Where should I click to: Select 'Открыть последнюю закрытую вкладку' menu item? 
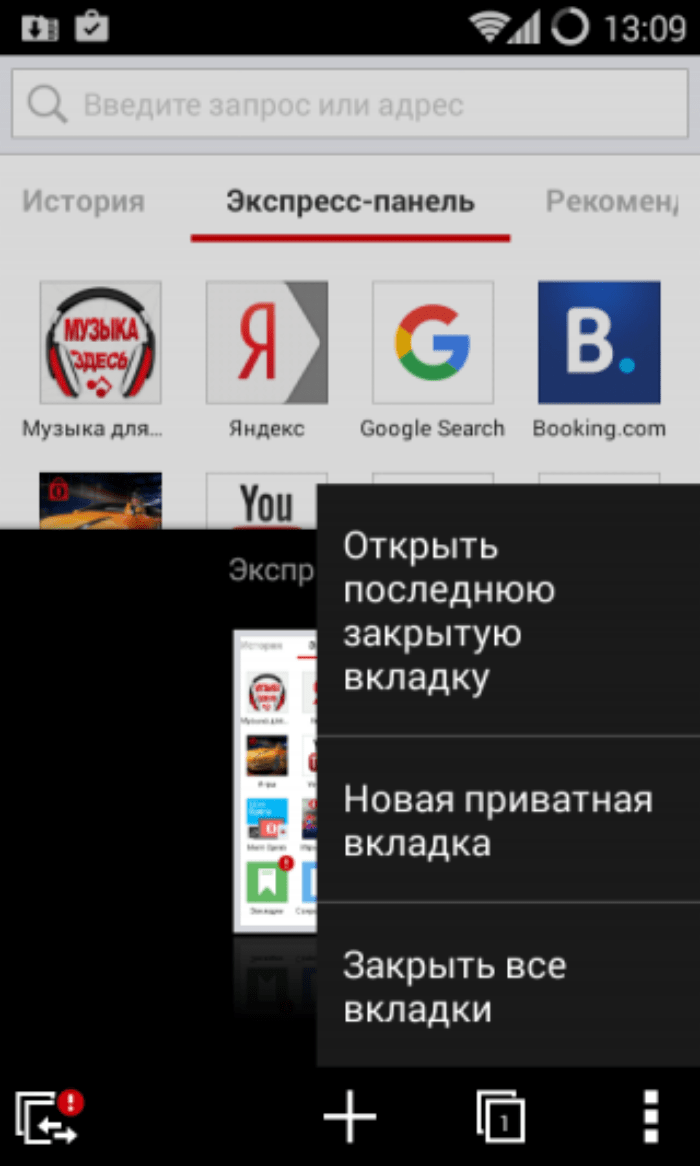pos(508,611)
